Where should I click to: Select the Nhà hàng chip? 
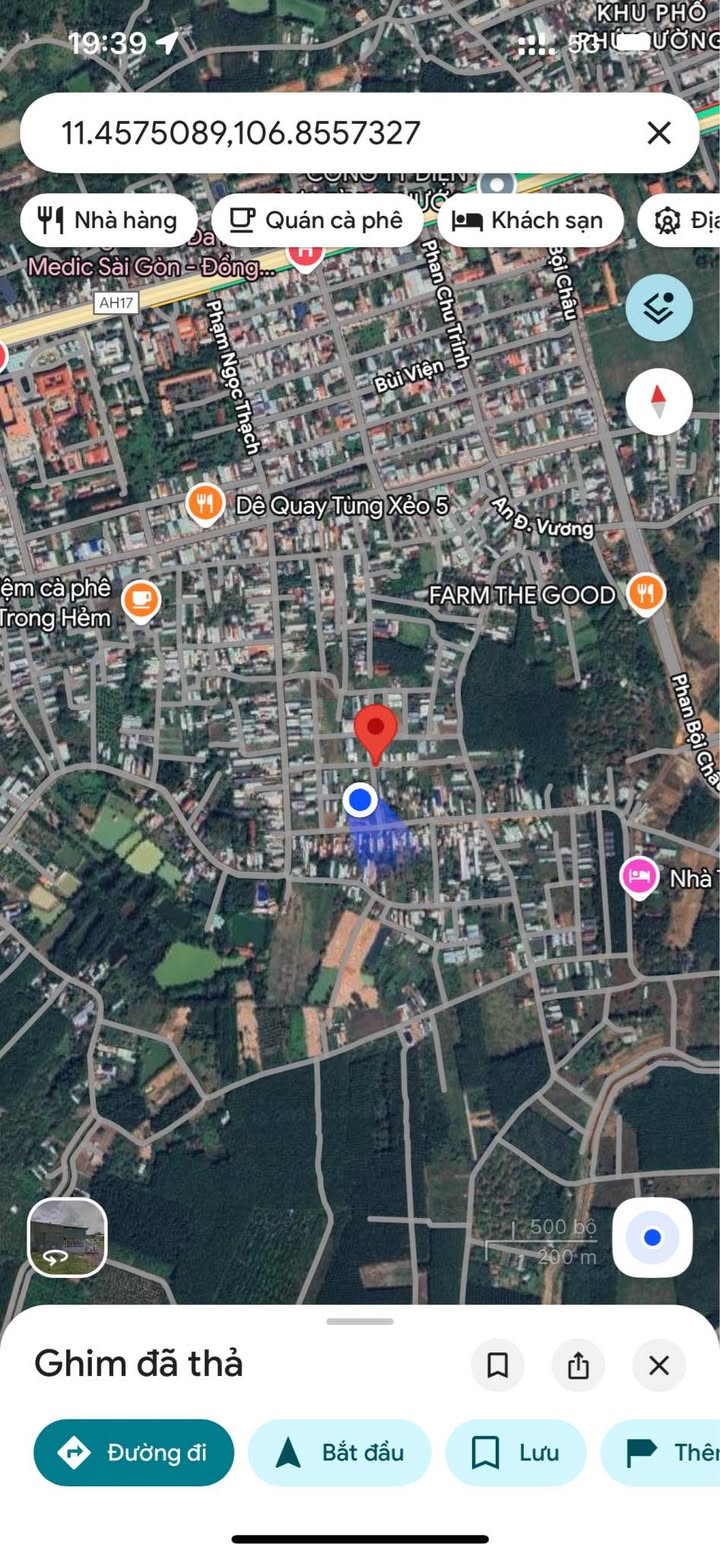click(108, 220)
